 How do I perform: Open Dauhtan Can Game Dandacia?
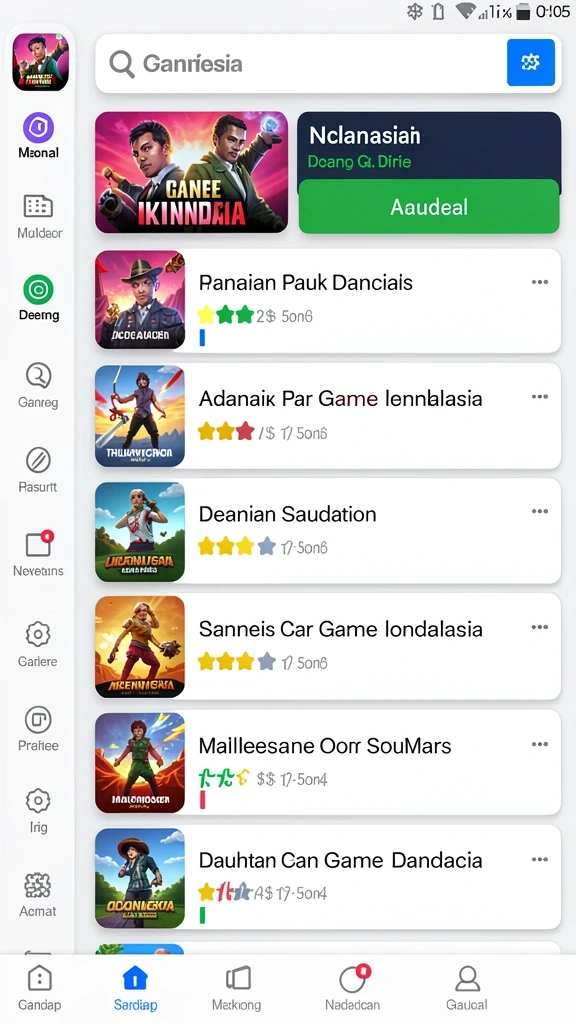328,877
